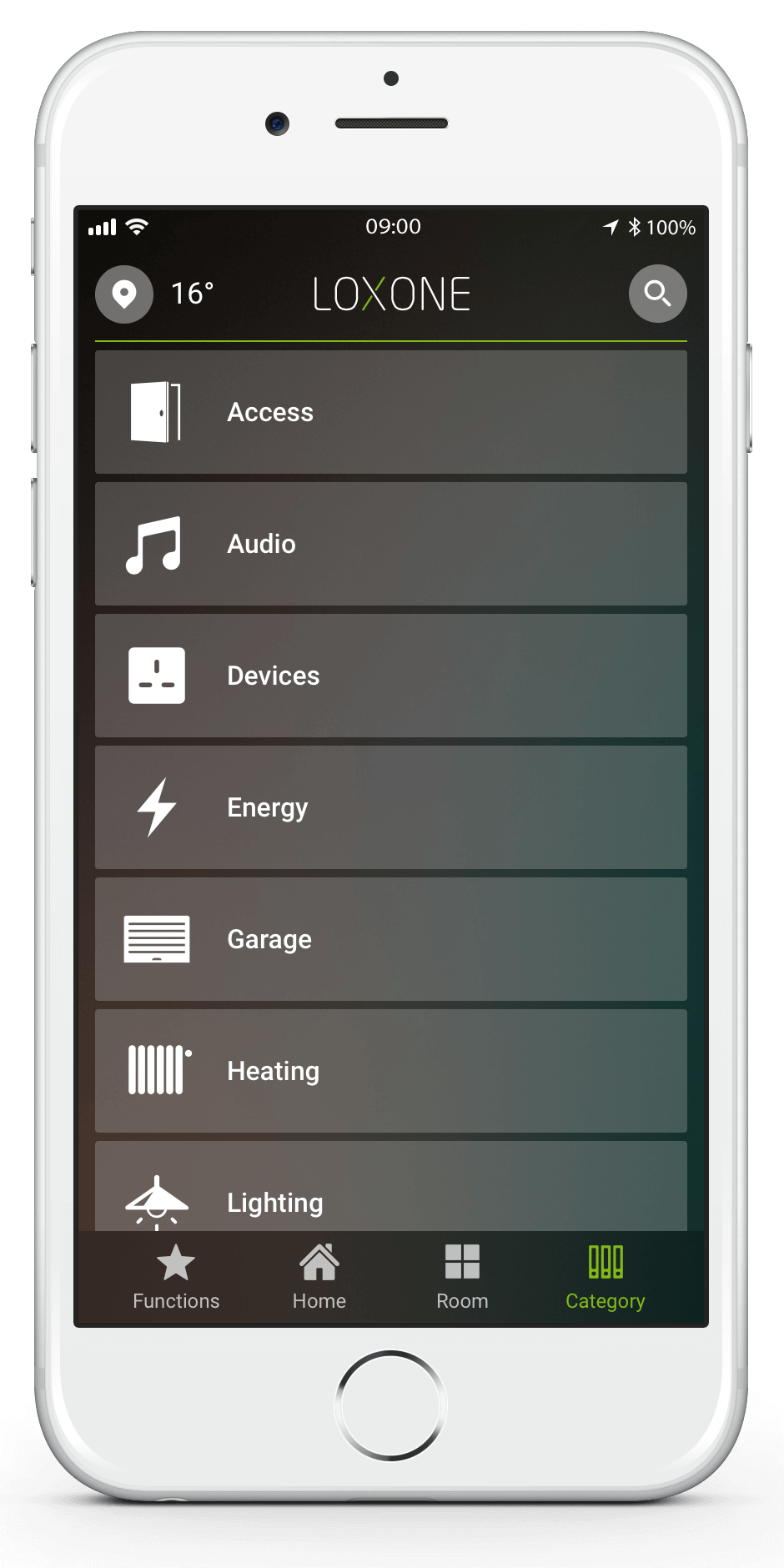Switch to the Room tab
The height and width of the screenshot is (1568, 784).
[462, 1278]
